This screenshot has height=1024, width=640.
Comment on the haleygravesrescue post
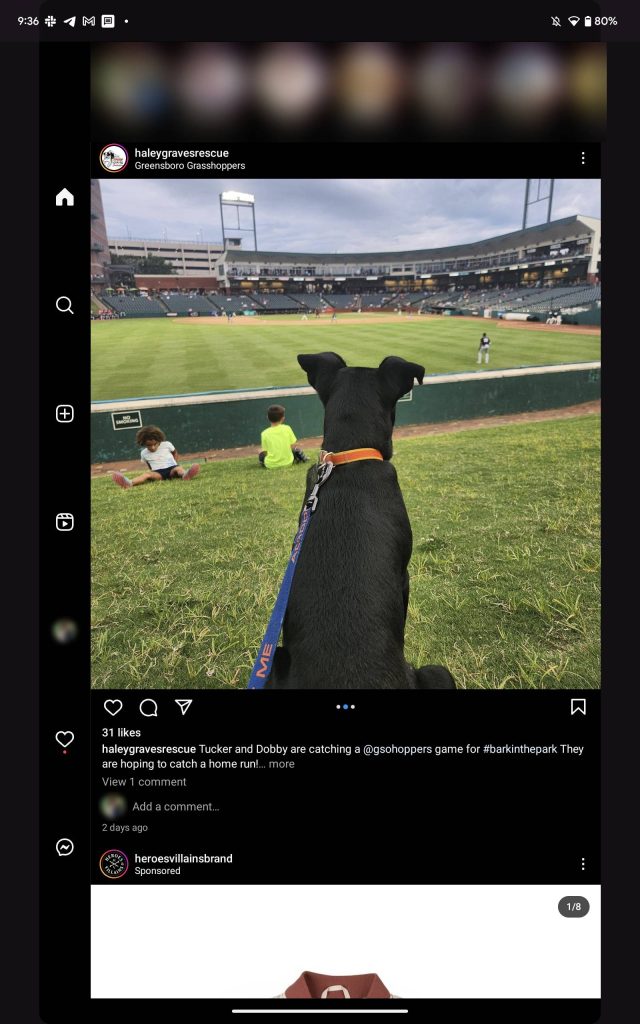pos(149,707)
